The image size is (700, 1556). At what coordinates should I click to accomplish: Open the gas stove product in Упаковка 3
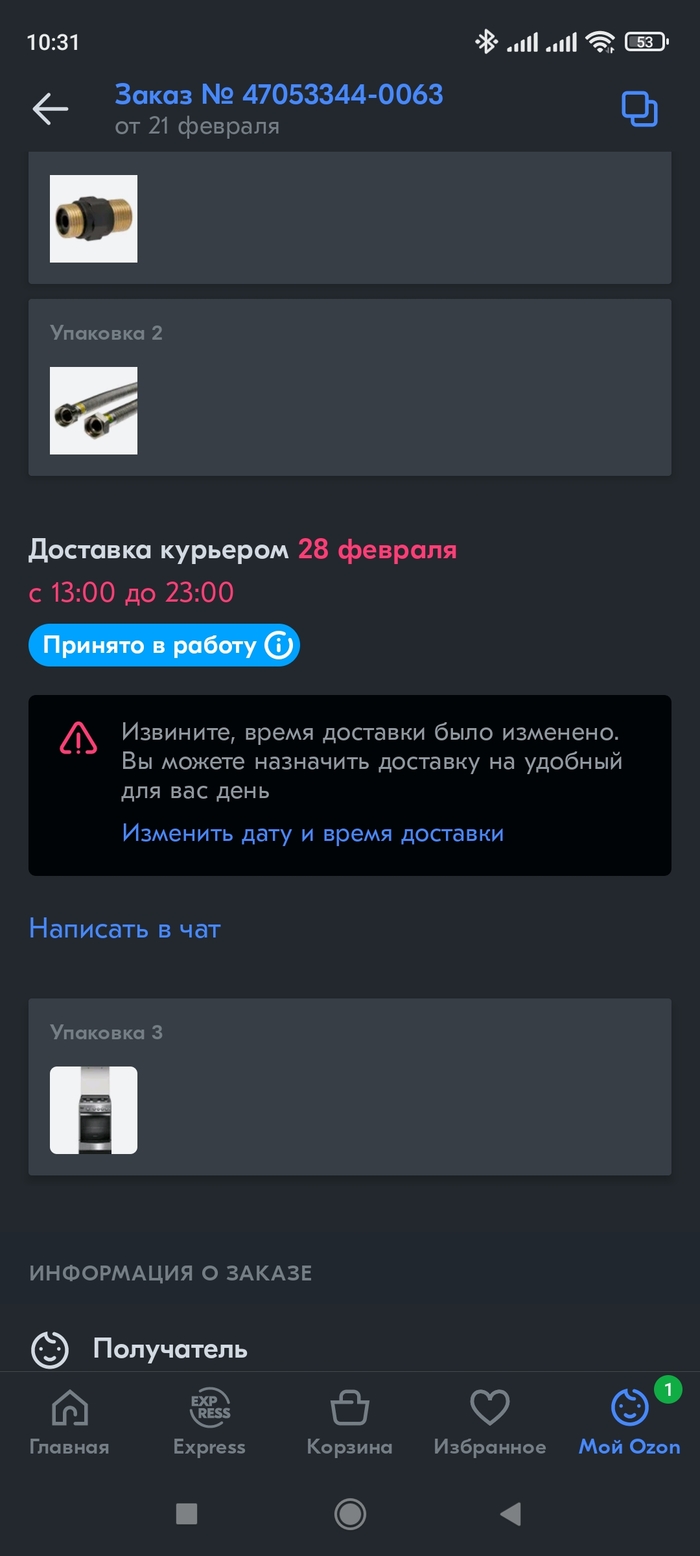[94, 1110]
